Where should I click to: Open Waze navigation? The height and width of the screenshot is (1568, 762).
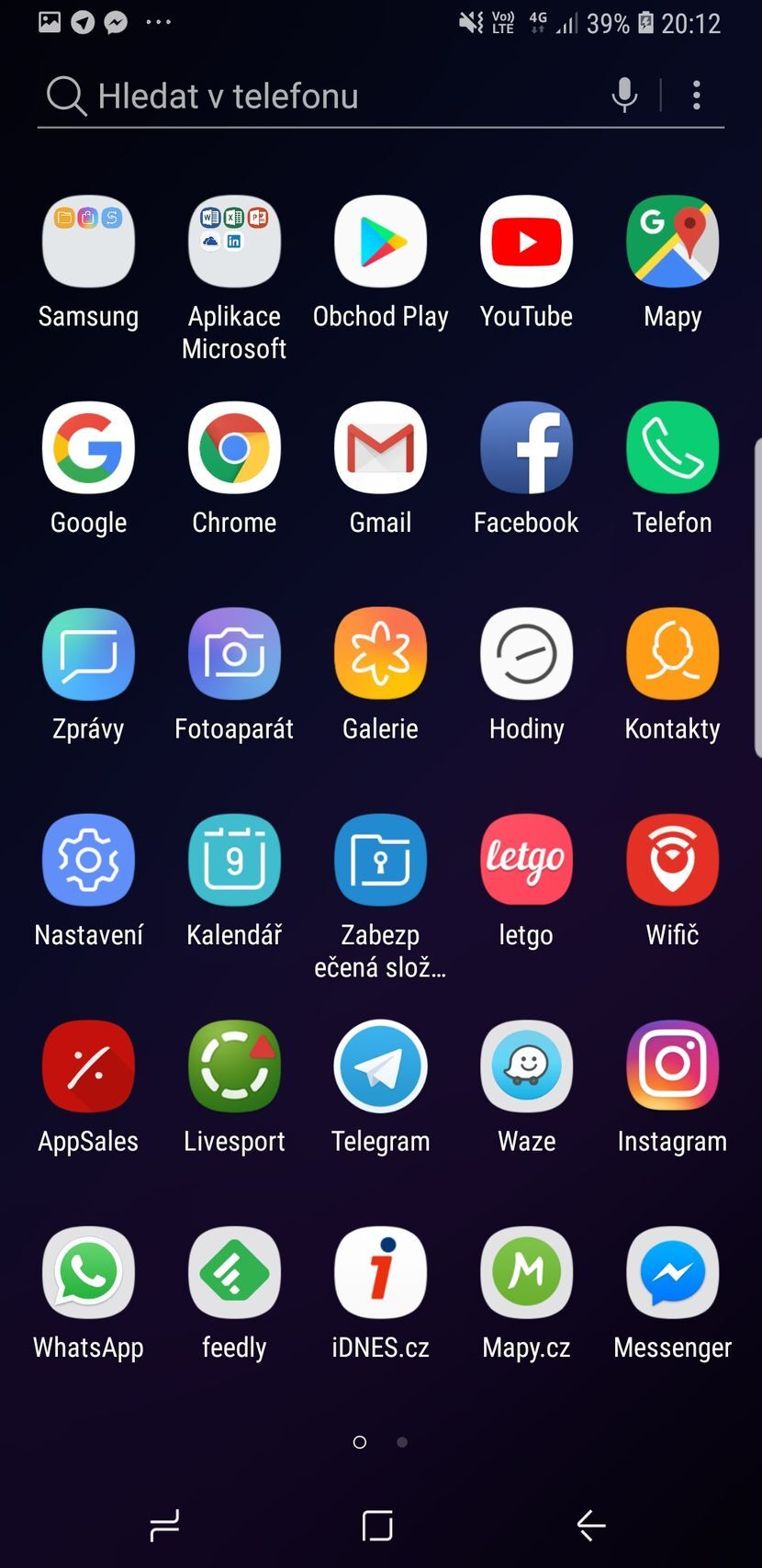526,1066
